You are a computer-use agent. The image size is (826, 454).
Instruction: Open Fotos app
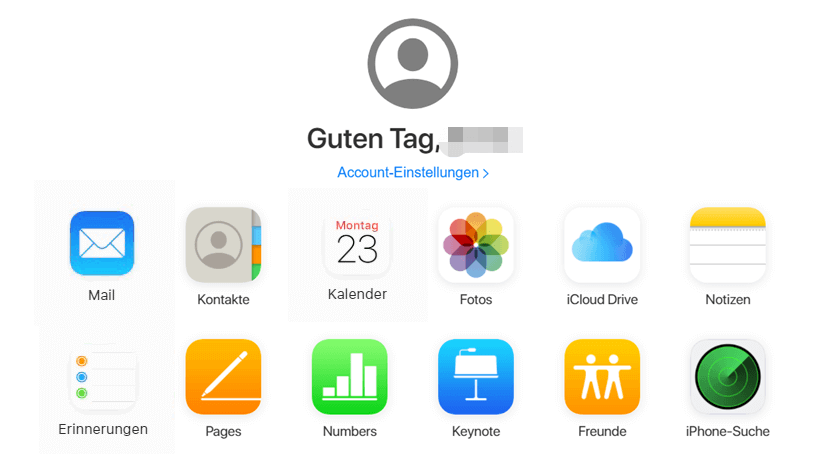coord(476,245)
